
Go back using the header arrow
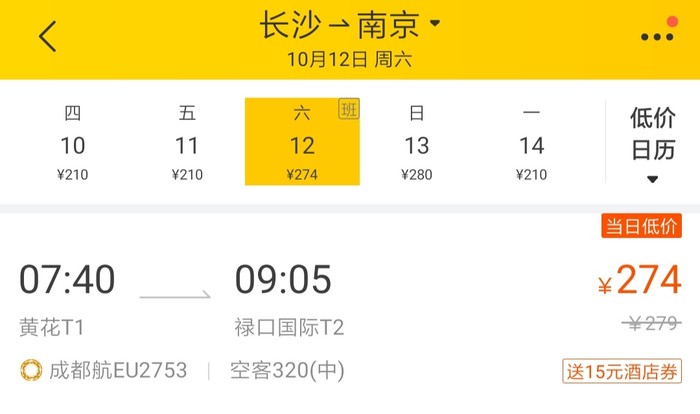click(x=48, y=37)
